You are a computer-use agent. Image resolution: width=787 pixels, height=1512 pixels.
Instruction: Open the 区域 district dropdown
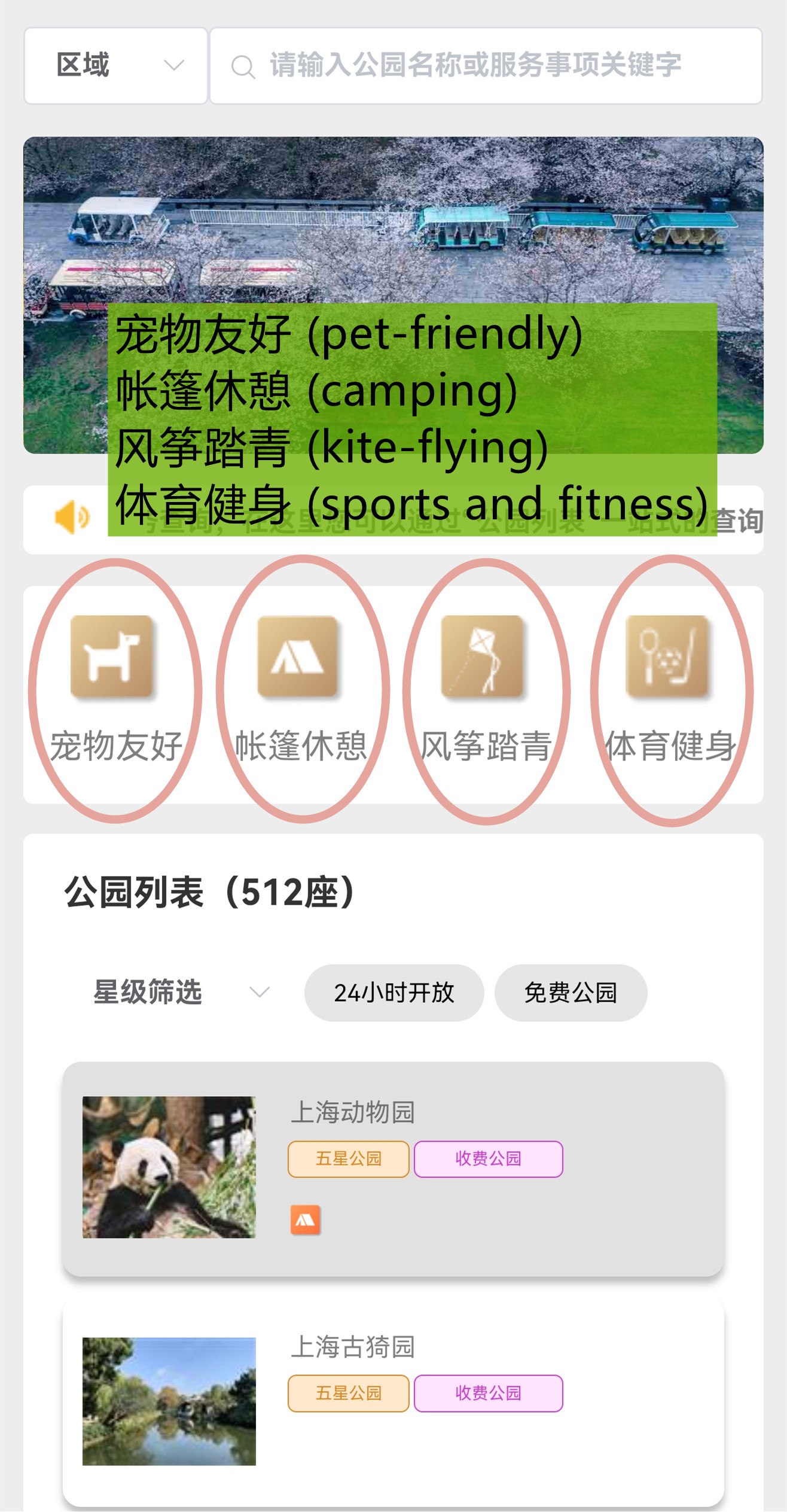click(x=115, y=66)
